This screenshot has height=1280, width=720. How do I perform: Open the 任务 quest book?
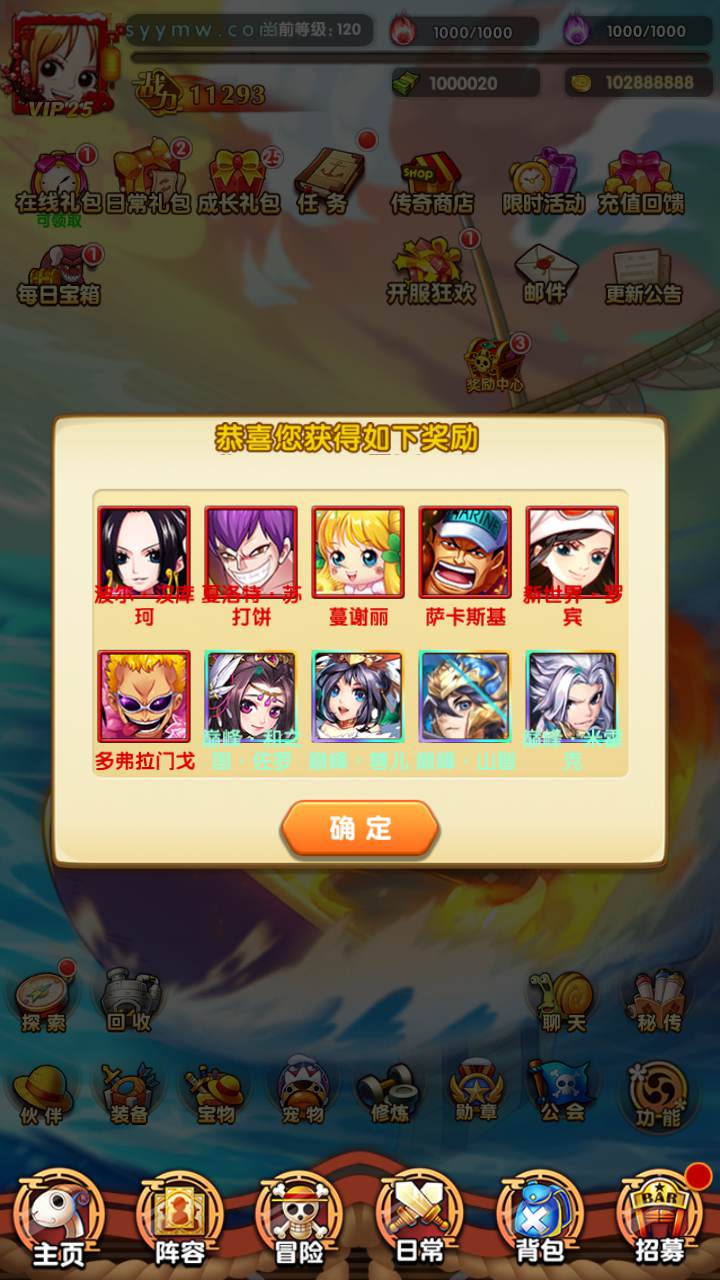tap(325, 183)
